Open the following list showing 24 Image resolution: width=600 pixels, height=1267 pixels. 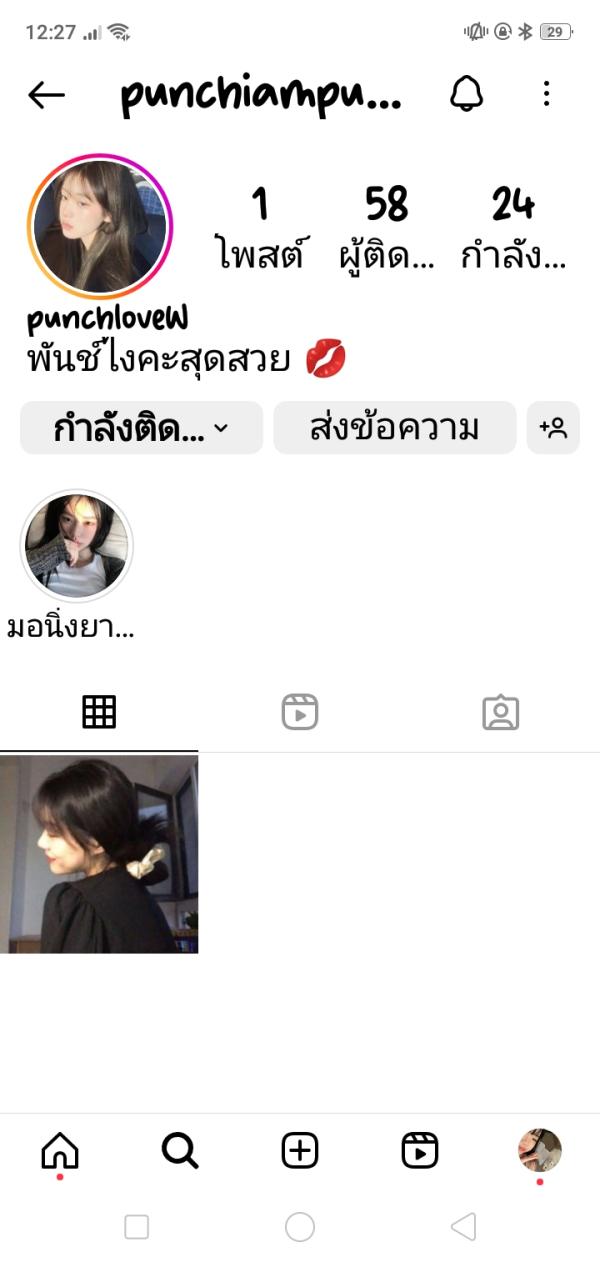[x=513, y=229]
